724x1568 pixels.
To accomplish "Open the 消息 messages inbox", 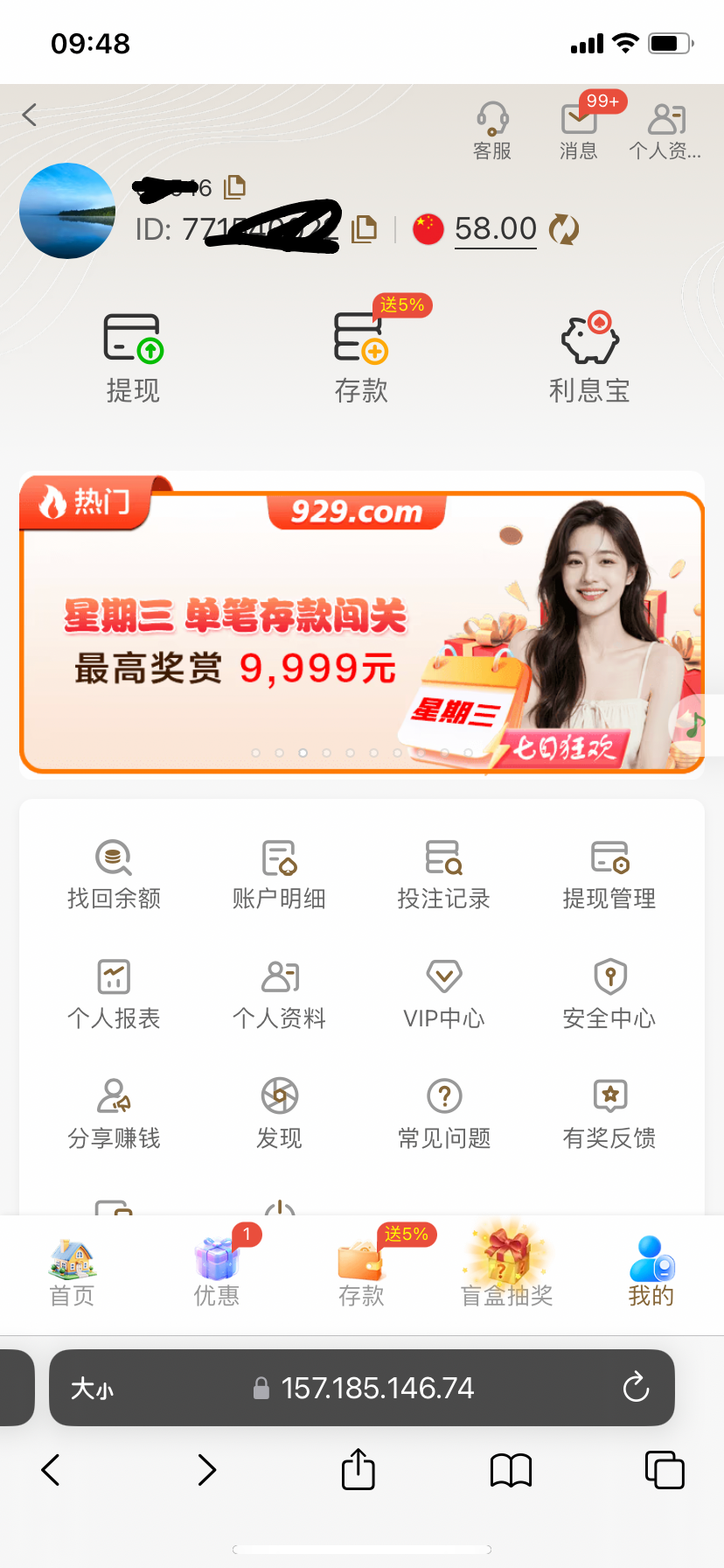I will click(578, 129).
